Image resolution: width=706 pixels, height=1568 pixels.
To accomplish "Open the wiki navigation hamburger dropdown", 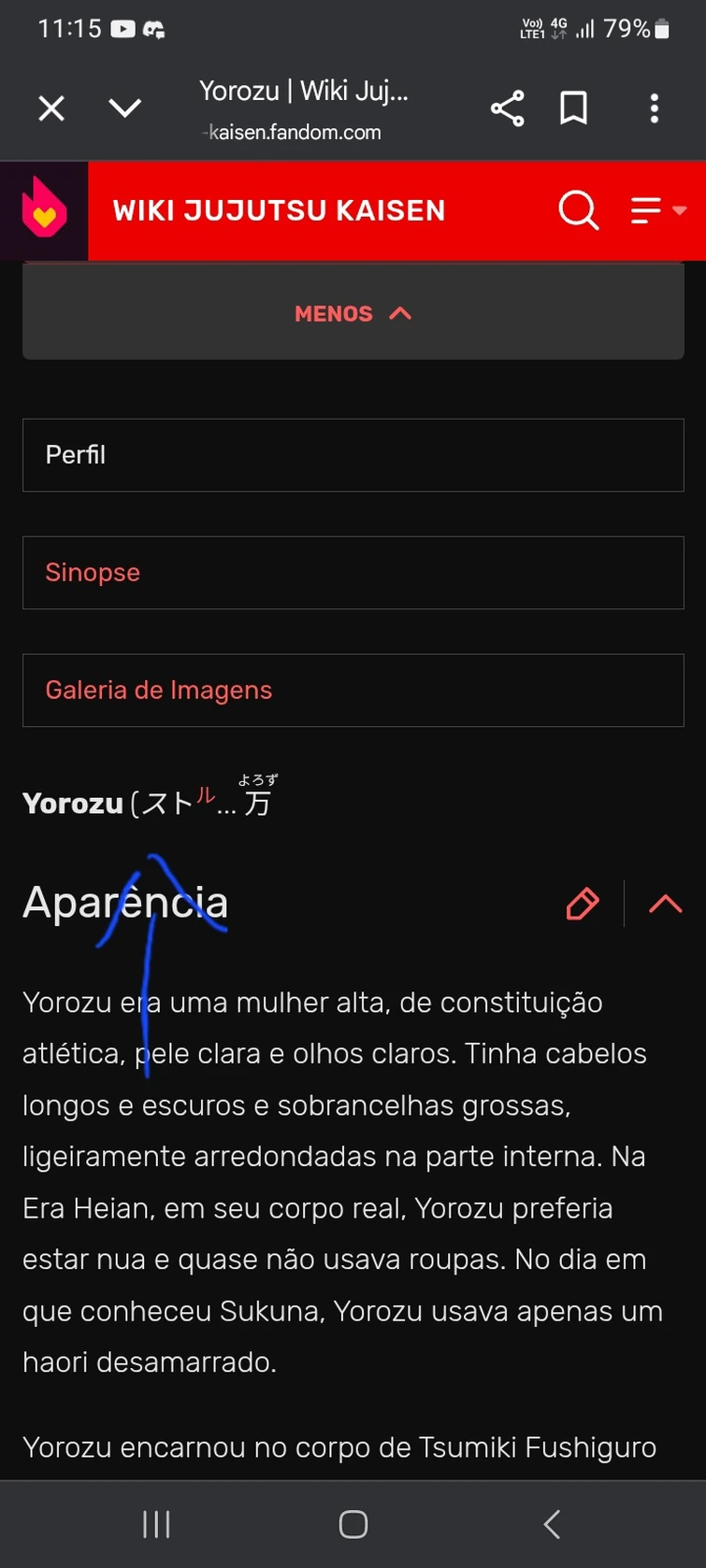I will pyautogui.click(x=655, y=210).
